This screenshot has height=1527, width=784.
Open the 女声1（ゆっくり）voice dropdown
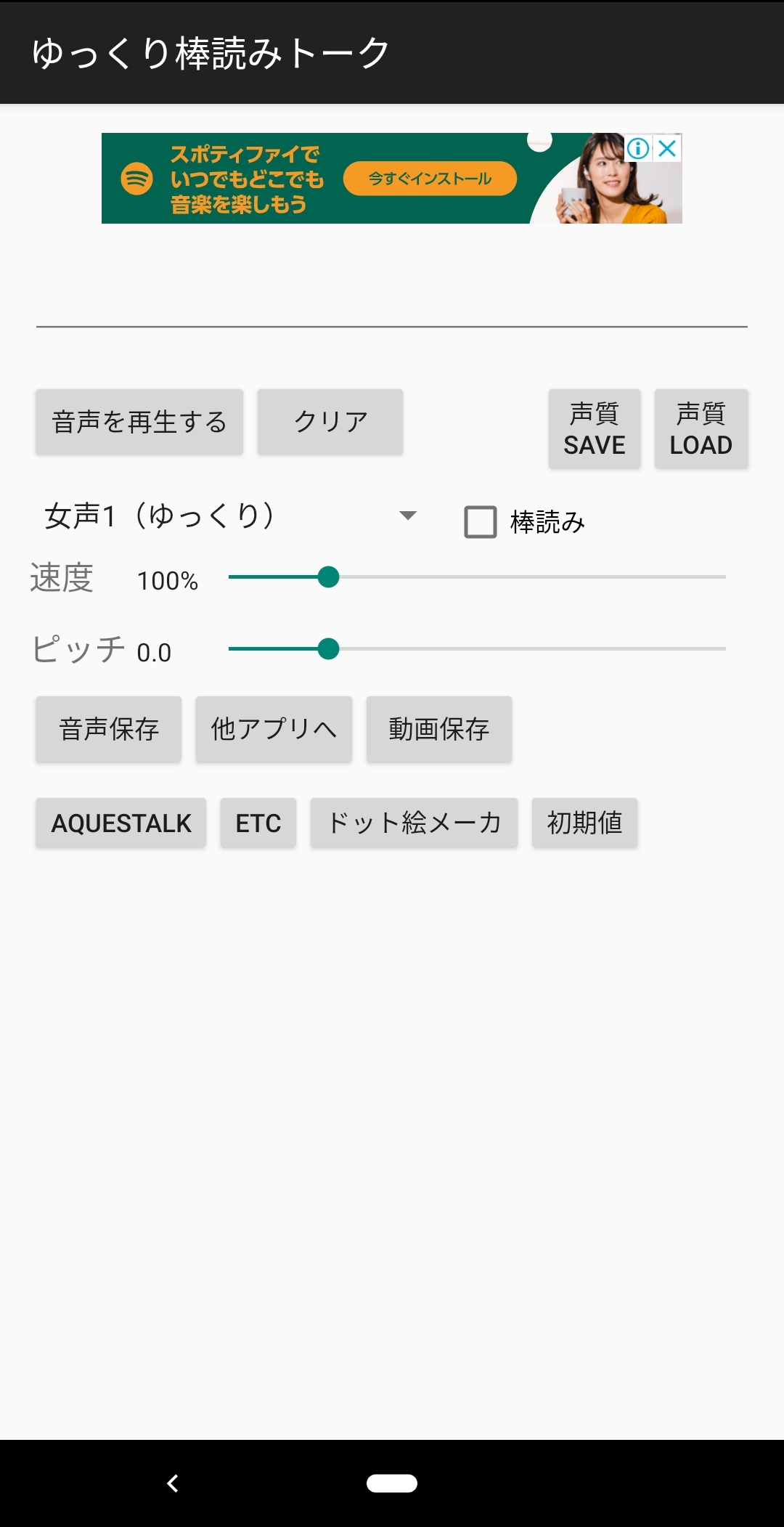pos(230,516)
